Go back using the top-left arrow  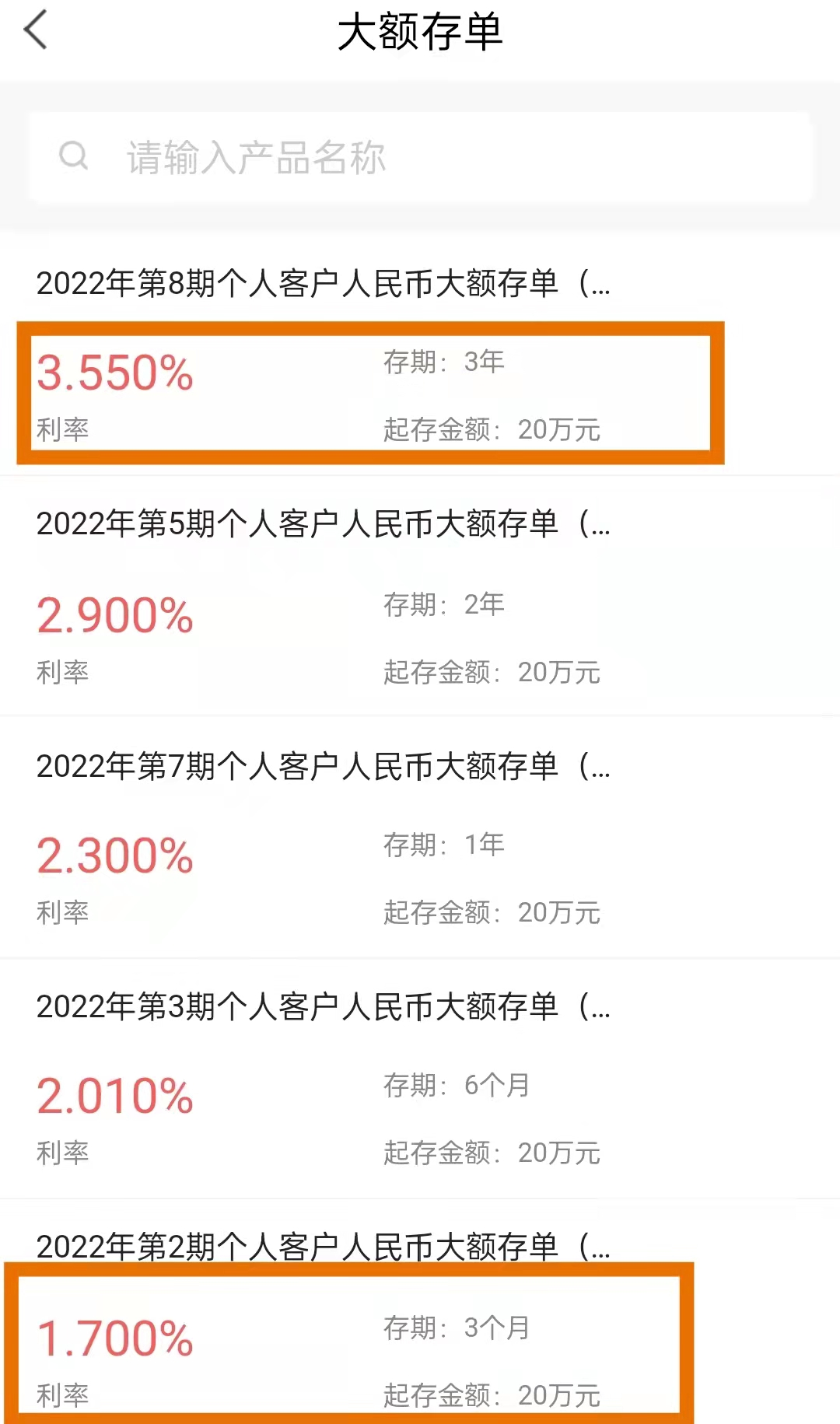point(36,31)
